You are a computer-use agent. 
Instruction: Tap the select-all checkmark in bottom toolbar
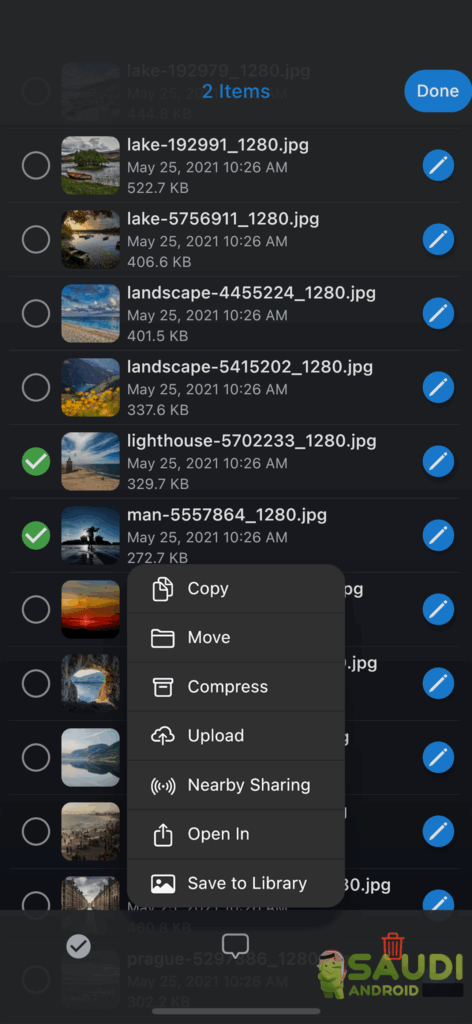click(78, 946)
